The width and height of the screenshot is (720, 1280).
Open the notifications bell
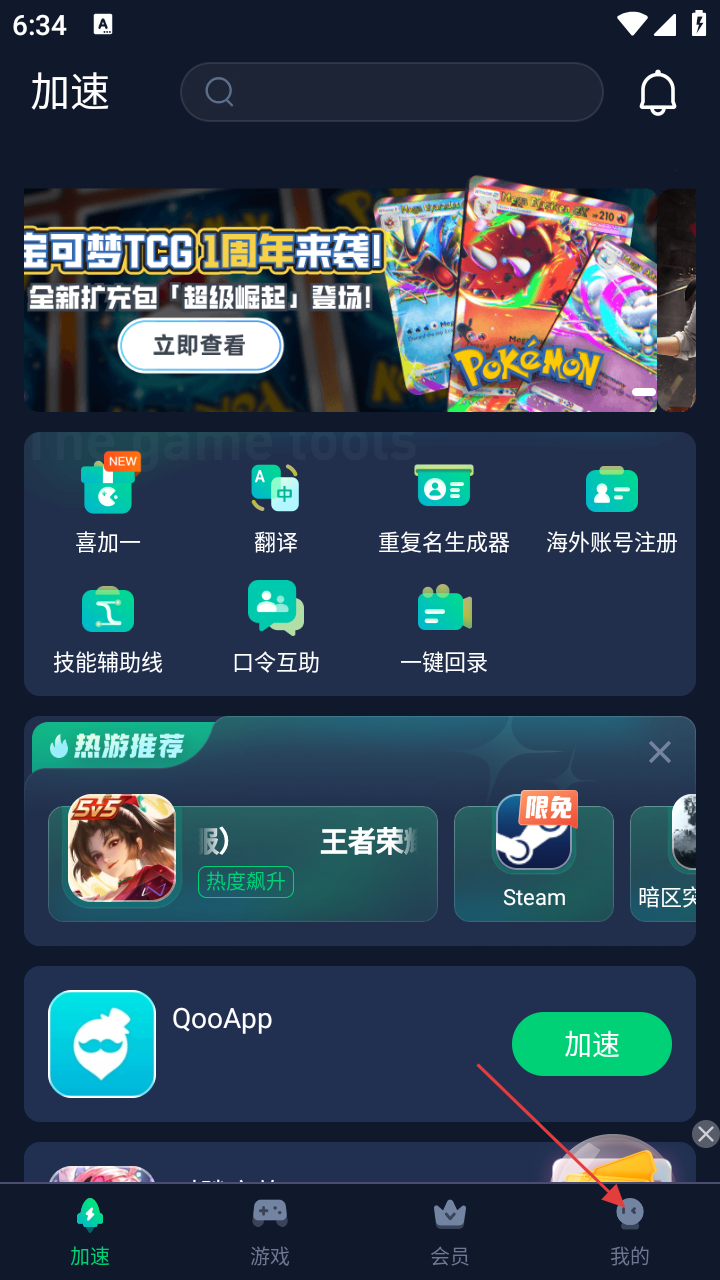tap(657, 93)
